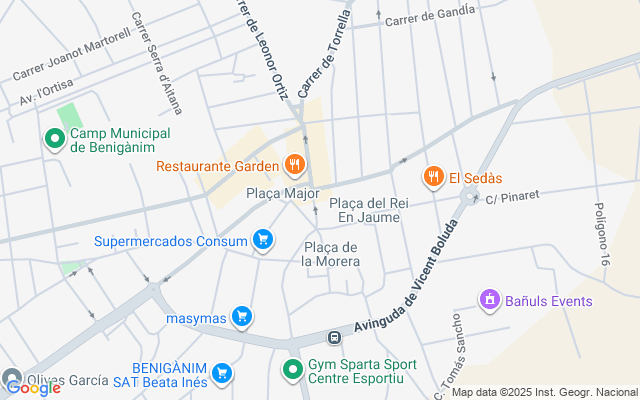Open the masymas supermarket pin
The height and width of the screenshot is (400, 640).
click(241, 318)
